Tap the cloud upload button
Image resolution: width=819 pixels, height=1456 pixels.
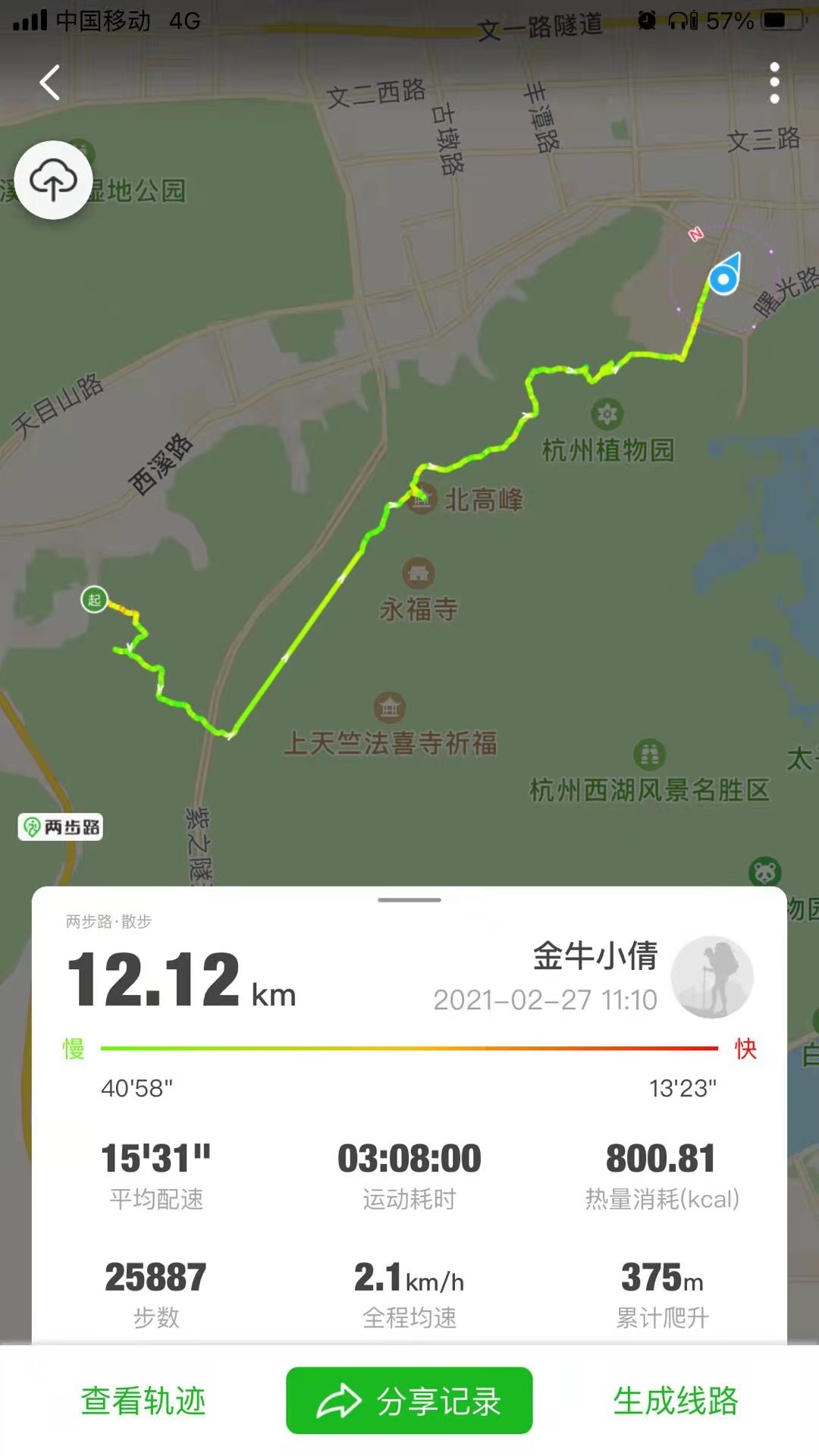[53, 180]
